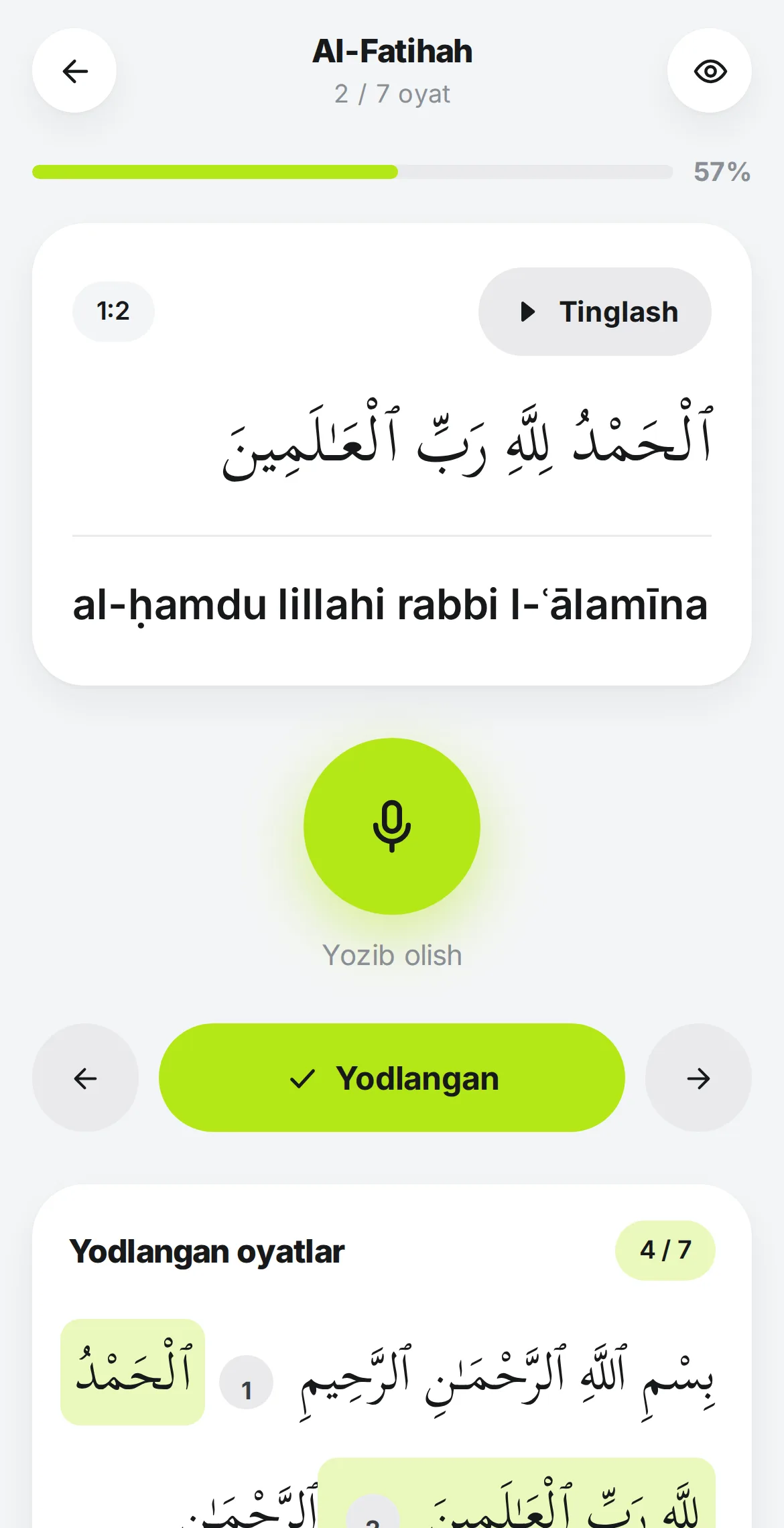
Task: Play the verse with Tinglash
Action: tap(595, 312)
